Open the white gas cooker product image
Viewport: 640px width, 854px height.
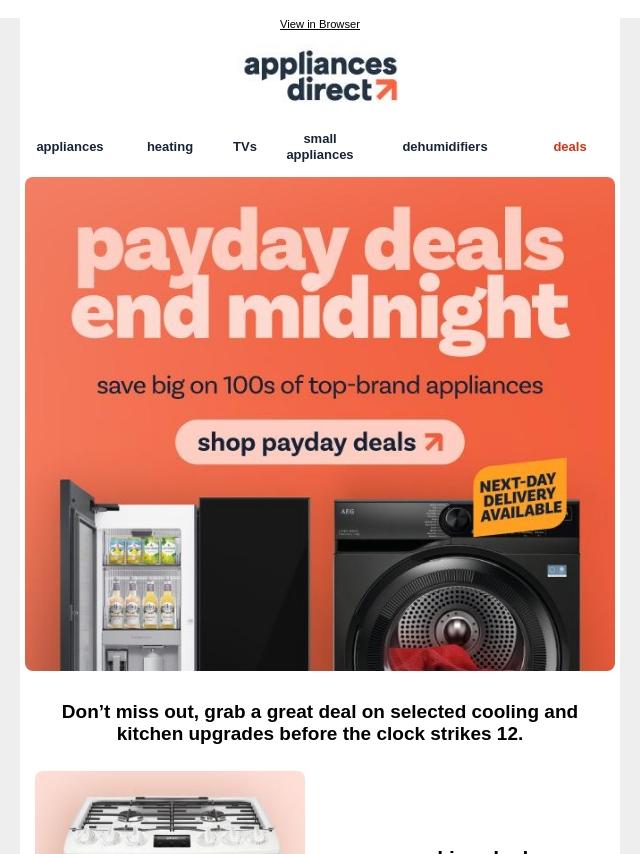pos(170,815)
